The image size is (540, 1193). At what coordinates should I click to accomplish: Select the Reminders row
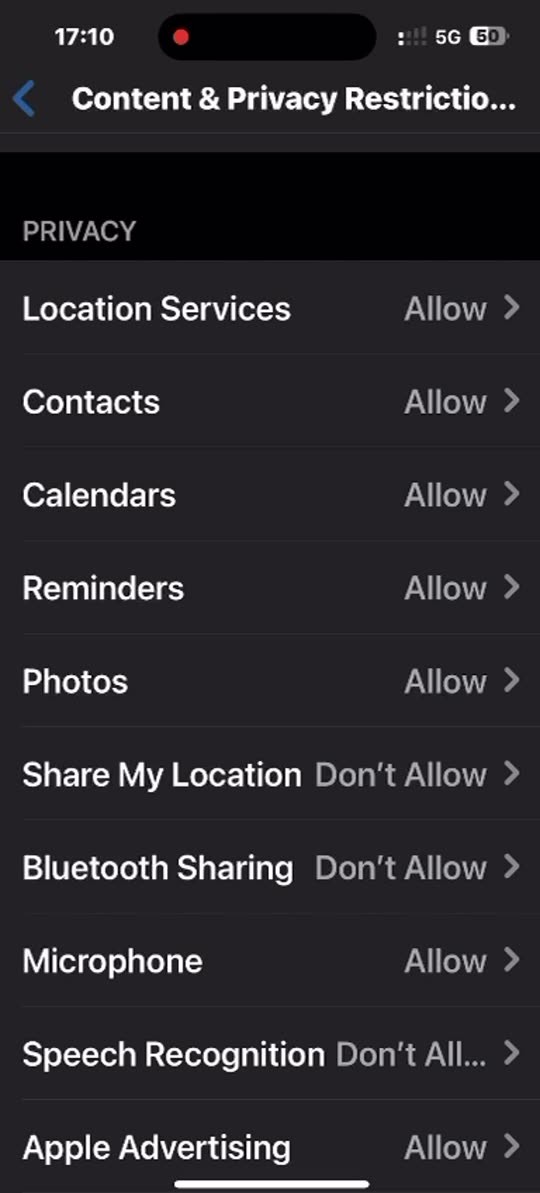tap(270, 587)
